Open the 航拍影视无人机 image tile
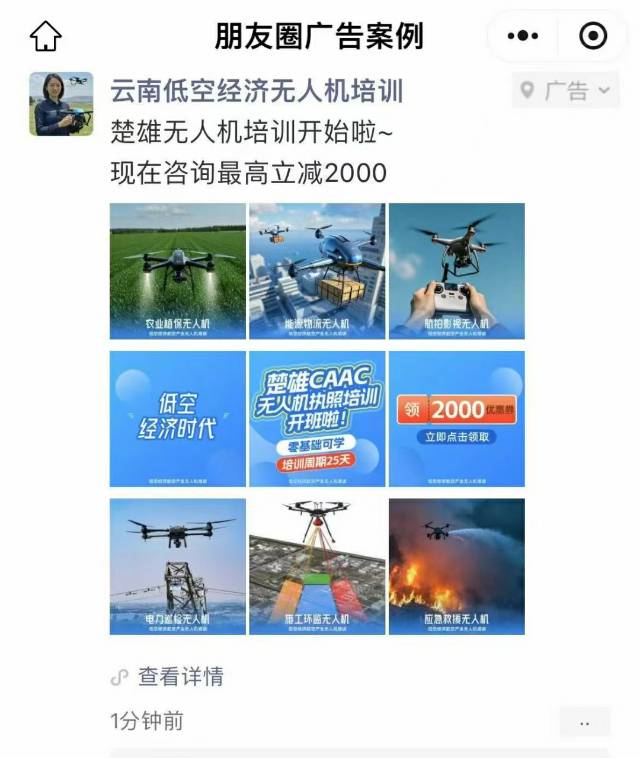The image size is (640, 758). tap(456, 271)
